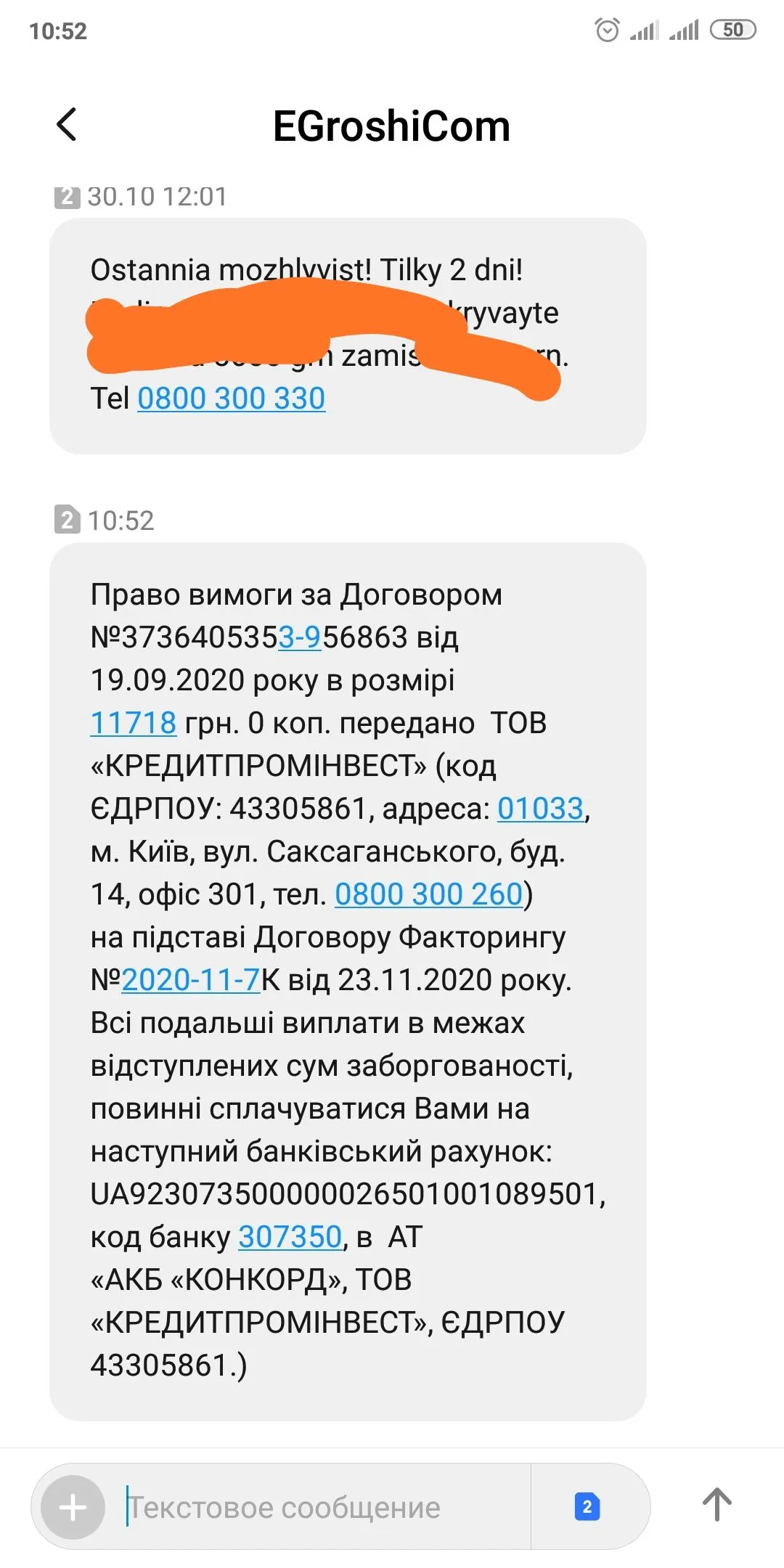Open the linked postal code 01033
Viewport: 784px width, 1568px height.
coord(540,809)
